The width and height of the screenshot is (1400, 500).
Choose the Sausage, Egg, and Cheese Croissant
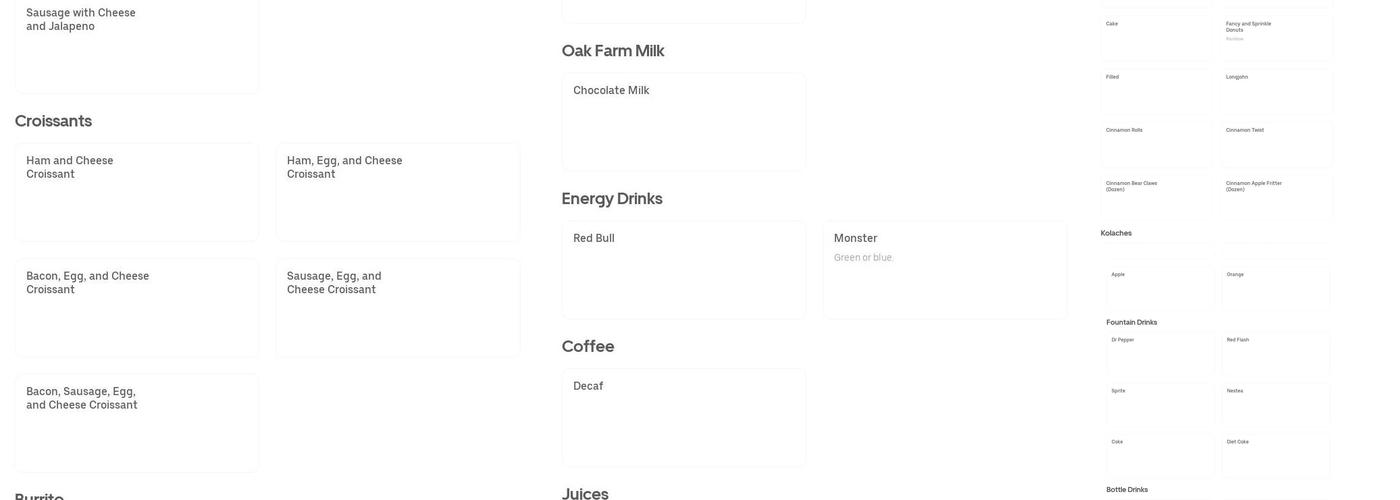tap(398, 307)
